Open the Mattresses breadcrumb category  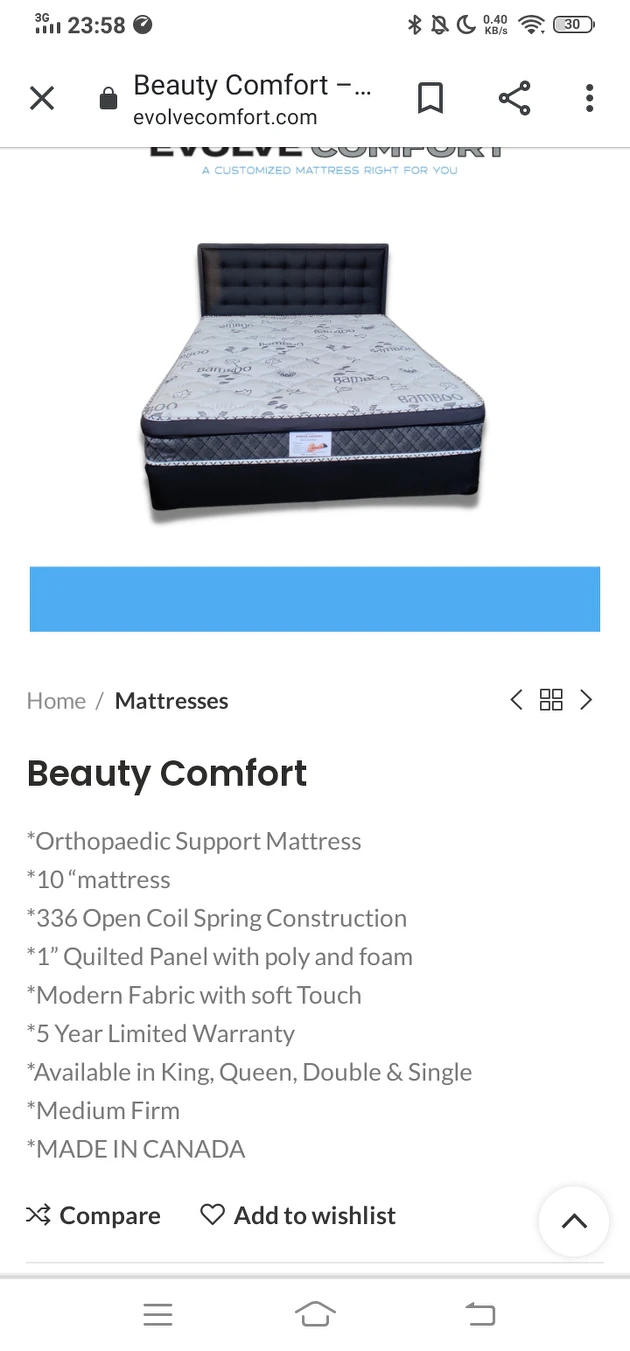[x=171, y=701]
